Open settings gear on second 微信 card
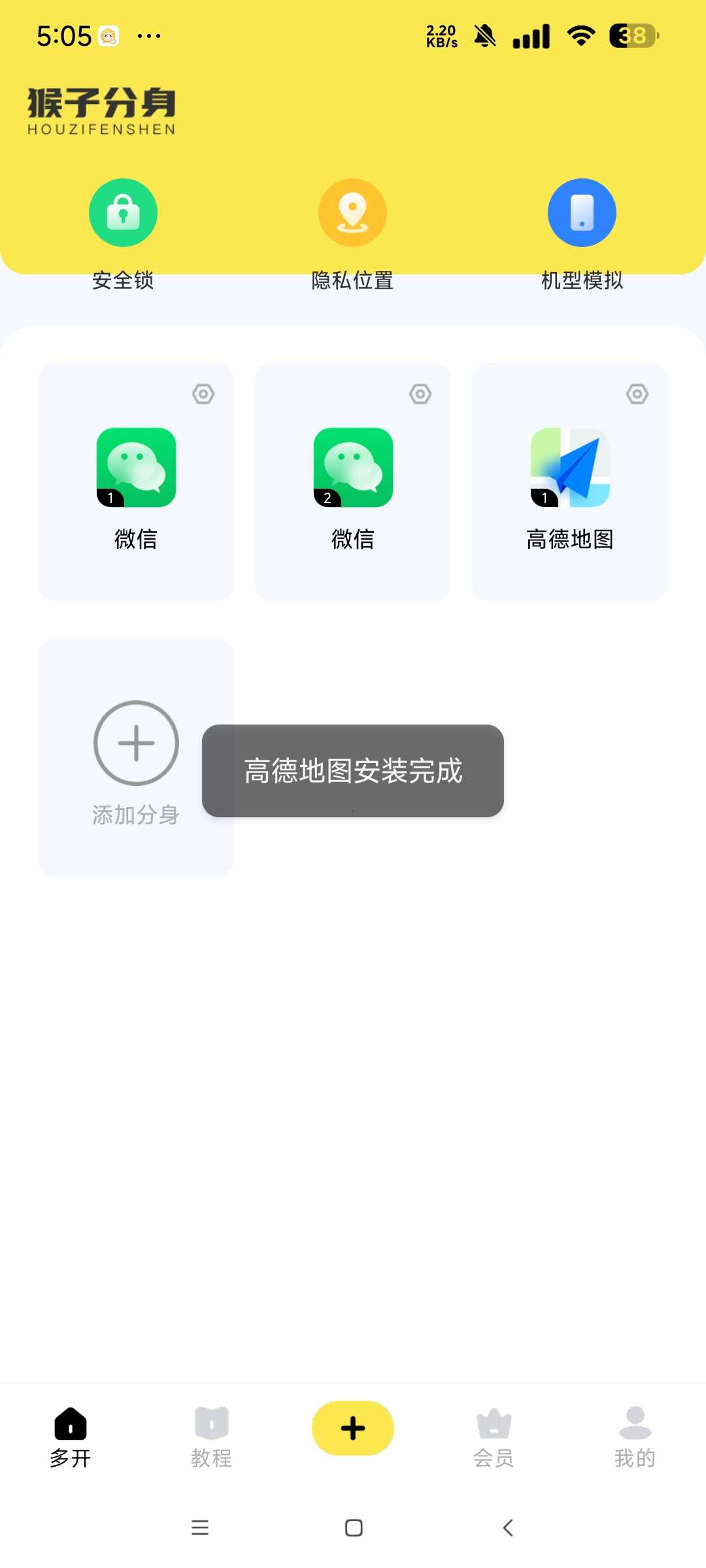 420,394
